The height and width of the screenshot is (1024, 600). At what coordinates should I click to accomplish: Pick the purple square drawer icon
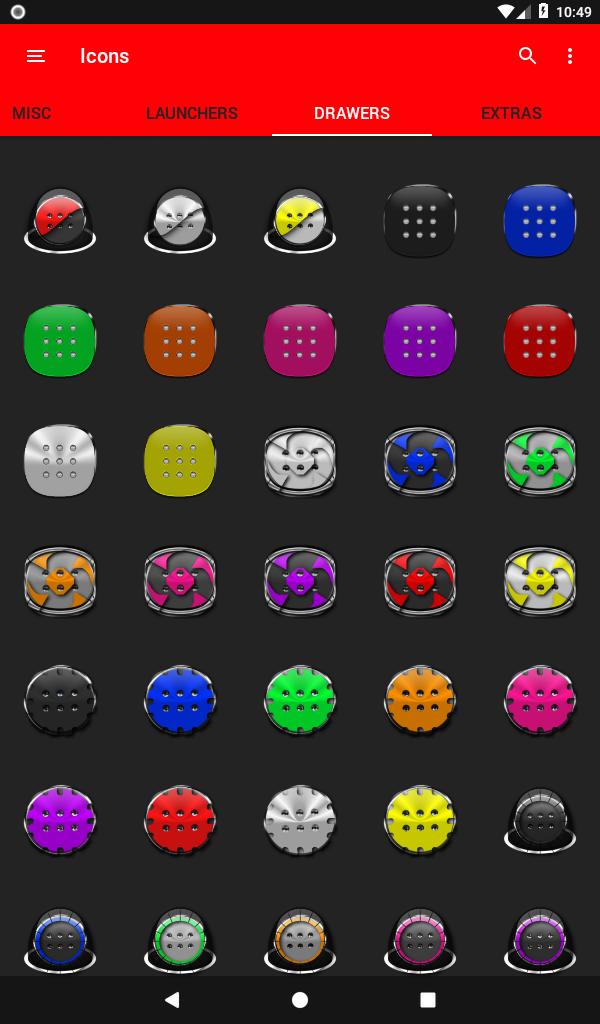(420, 340)
